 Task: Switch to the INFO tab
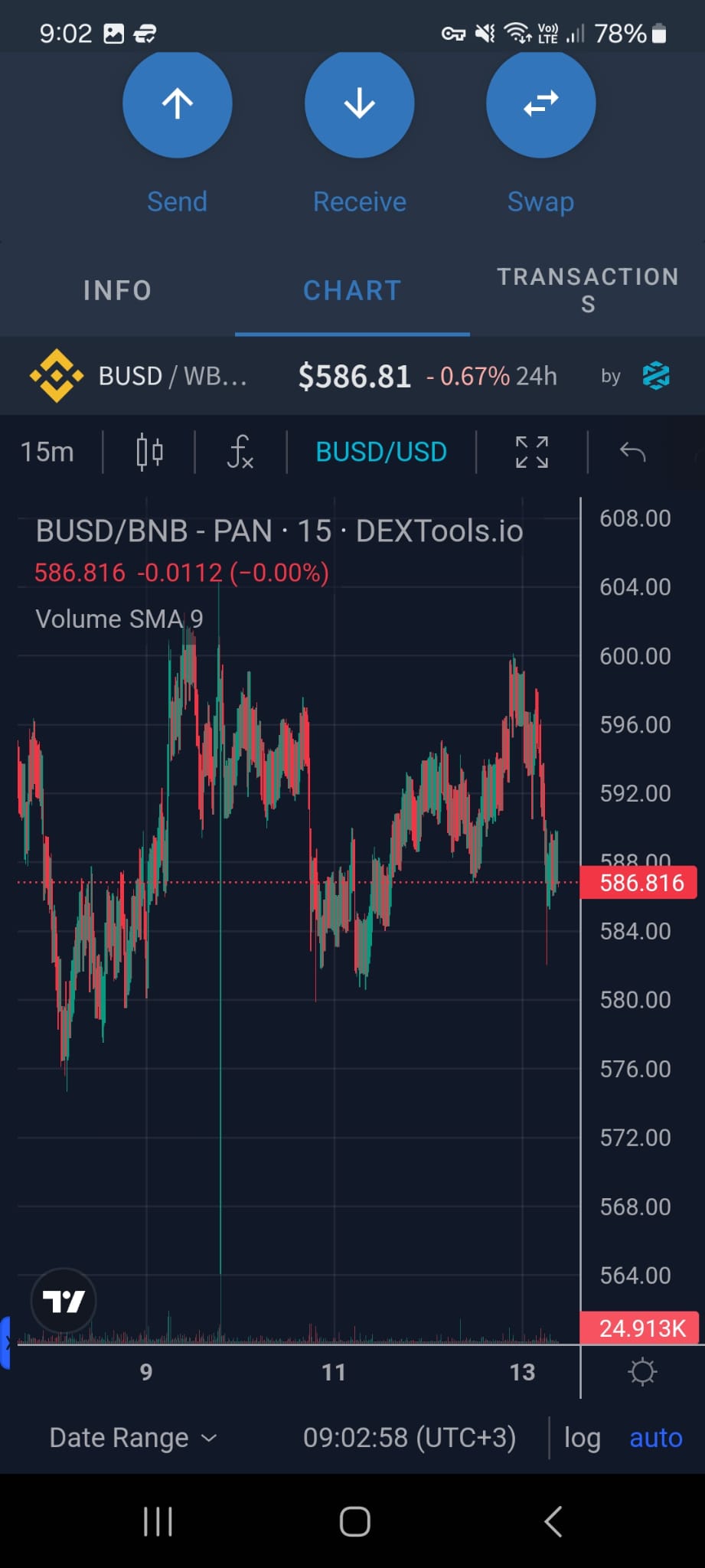click(117, 290)
